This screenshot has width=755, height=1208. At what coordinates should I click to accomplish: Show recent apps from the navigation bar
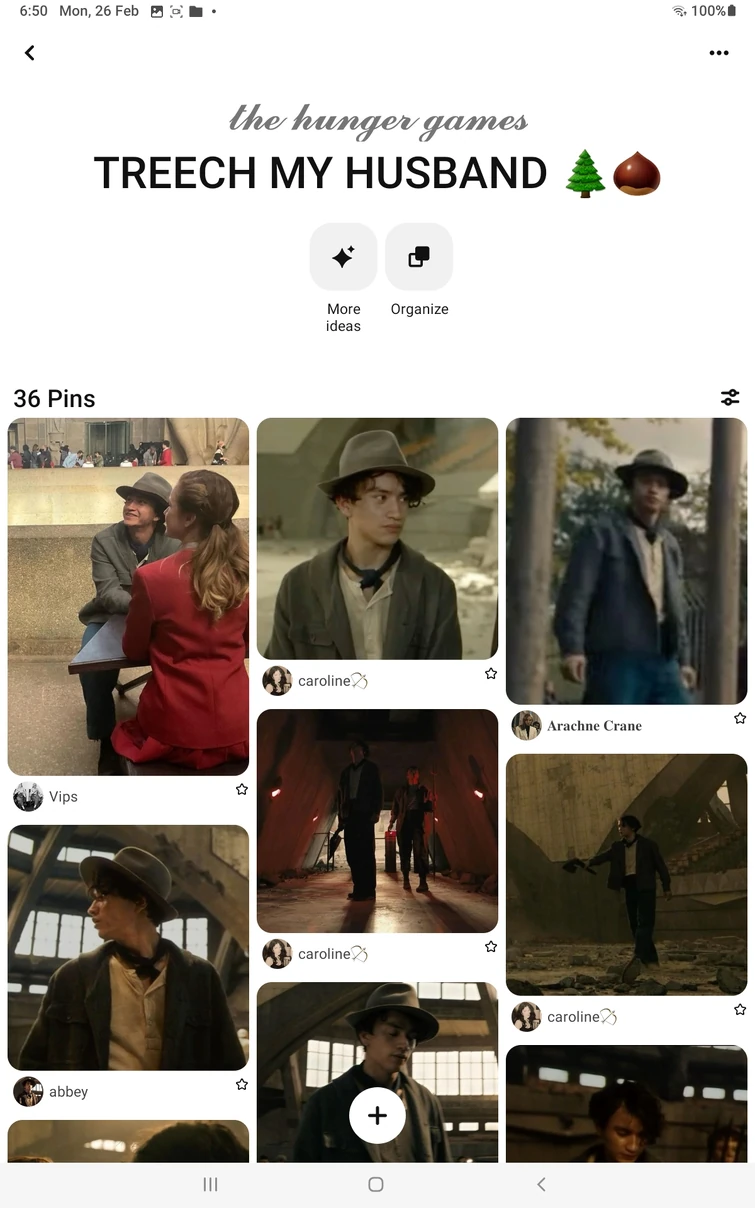coord(210,1184)
